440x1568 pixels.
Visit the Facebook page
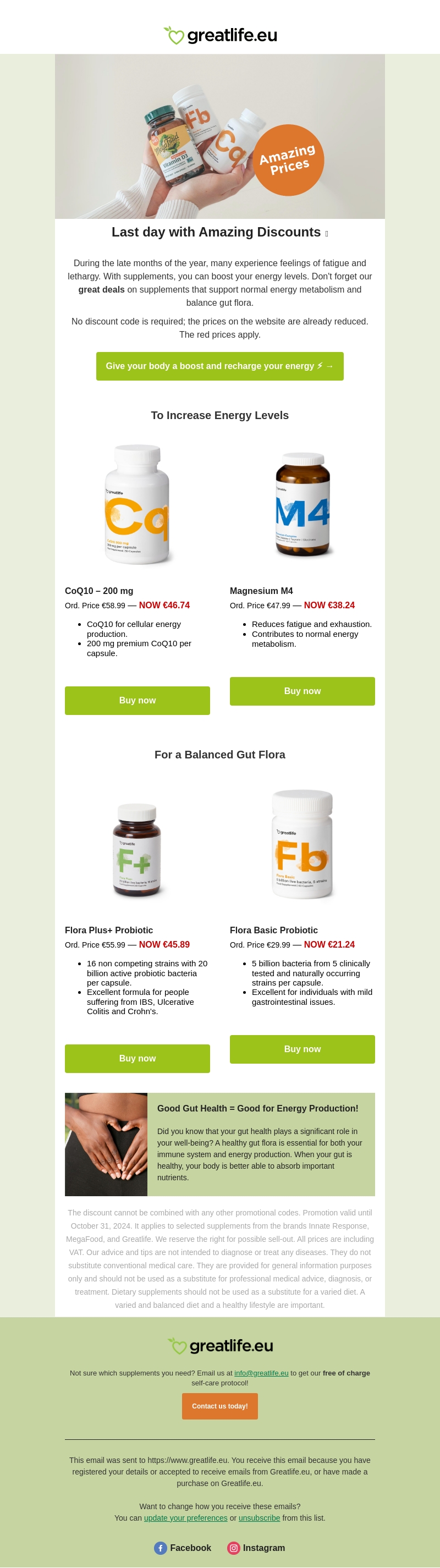coord(183,1547)
